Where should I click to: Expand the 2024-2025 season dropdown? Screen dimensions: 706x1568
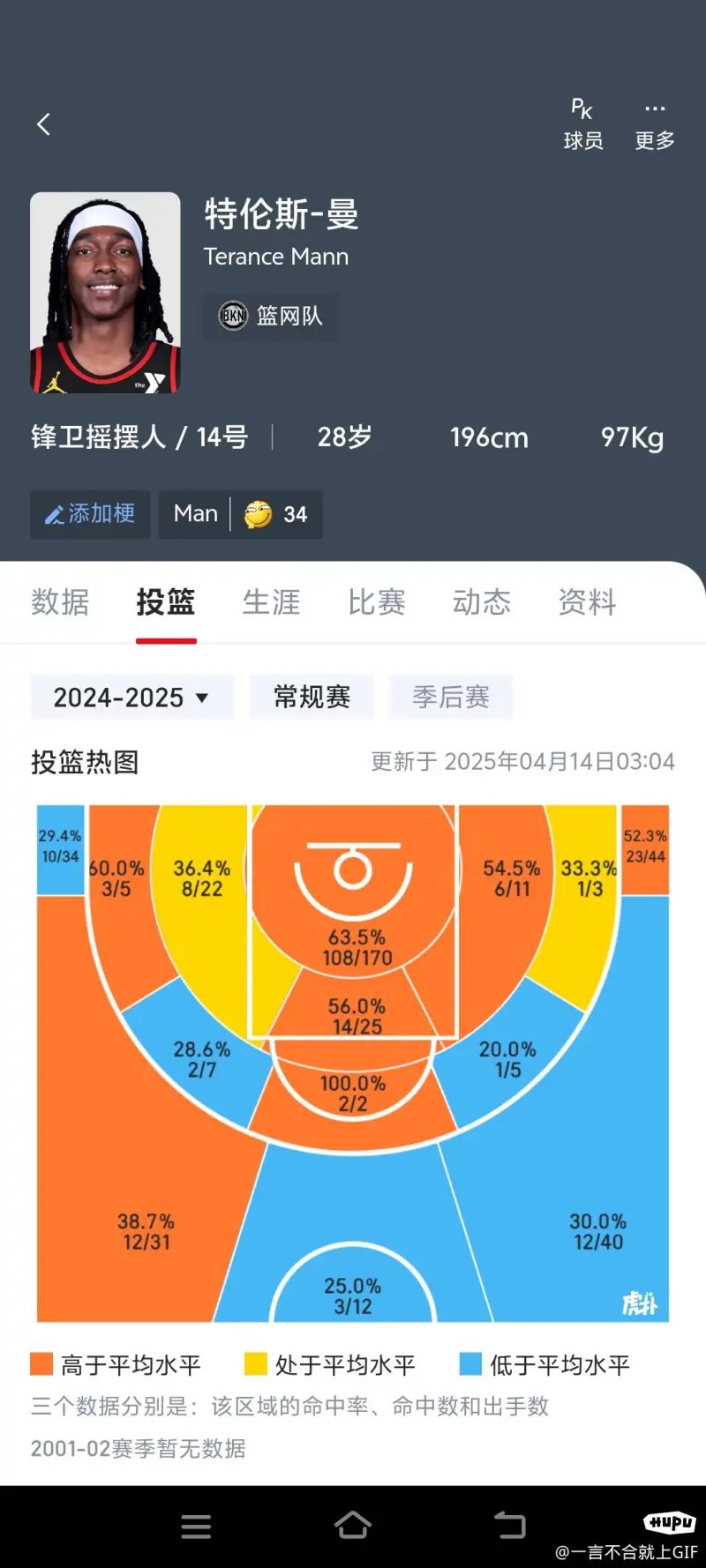[131, 698]
